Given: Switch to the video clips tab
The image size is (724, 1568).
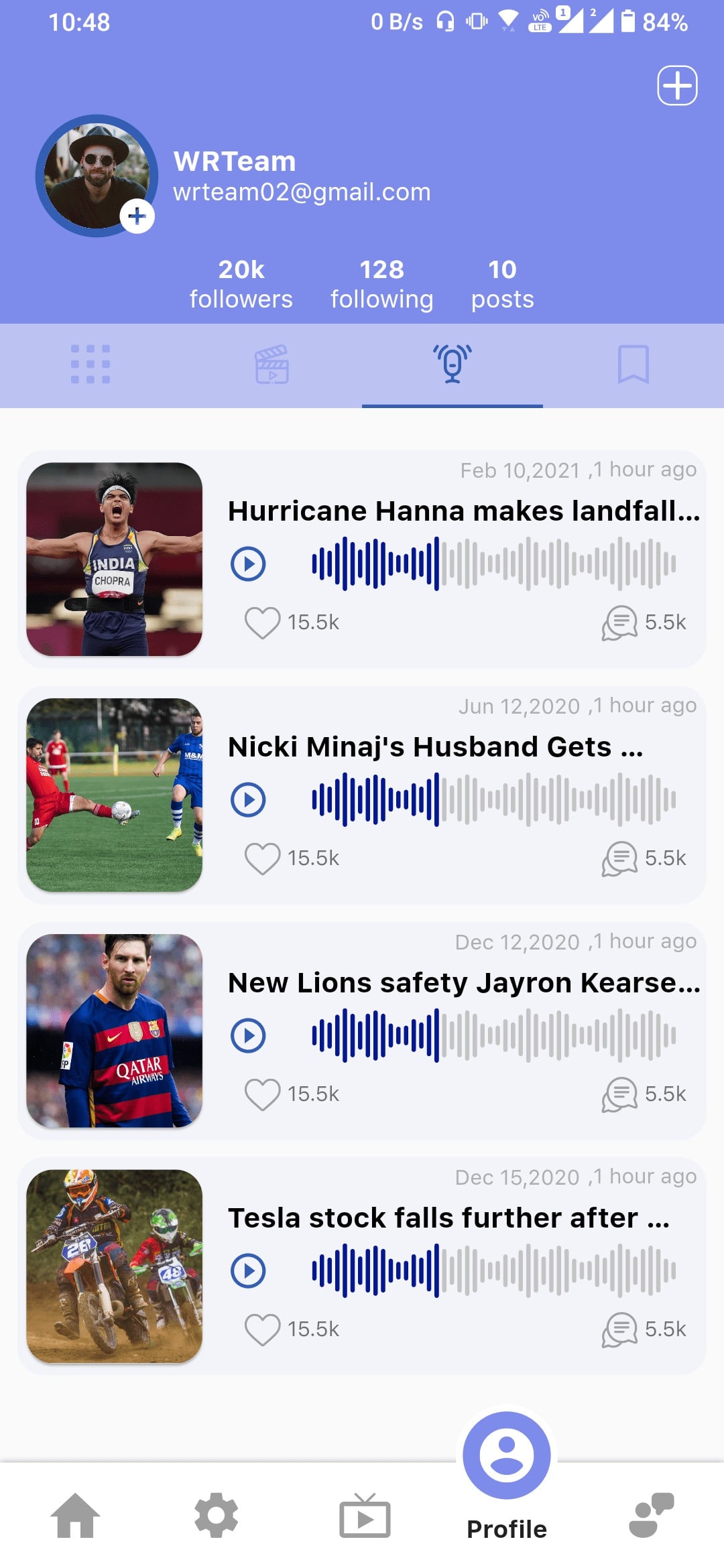Looking at the screenshot, I should click(271, 365).
